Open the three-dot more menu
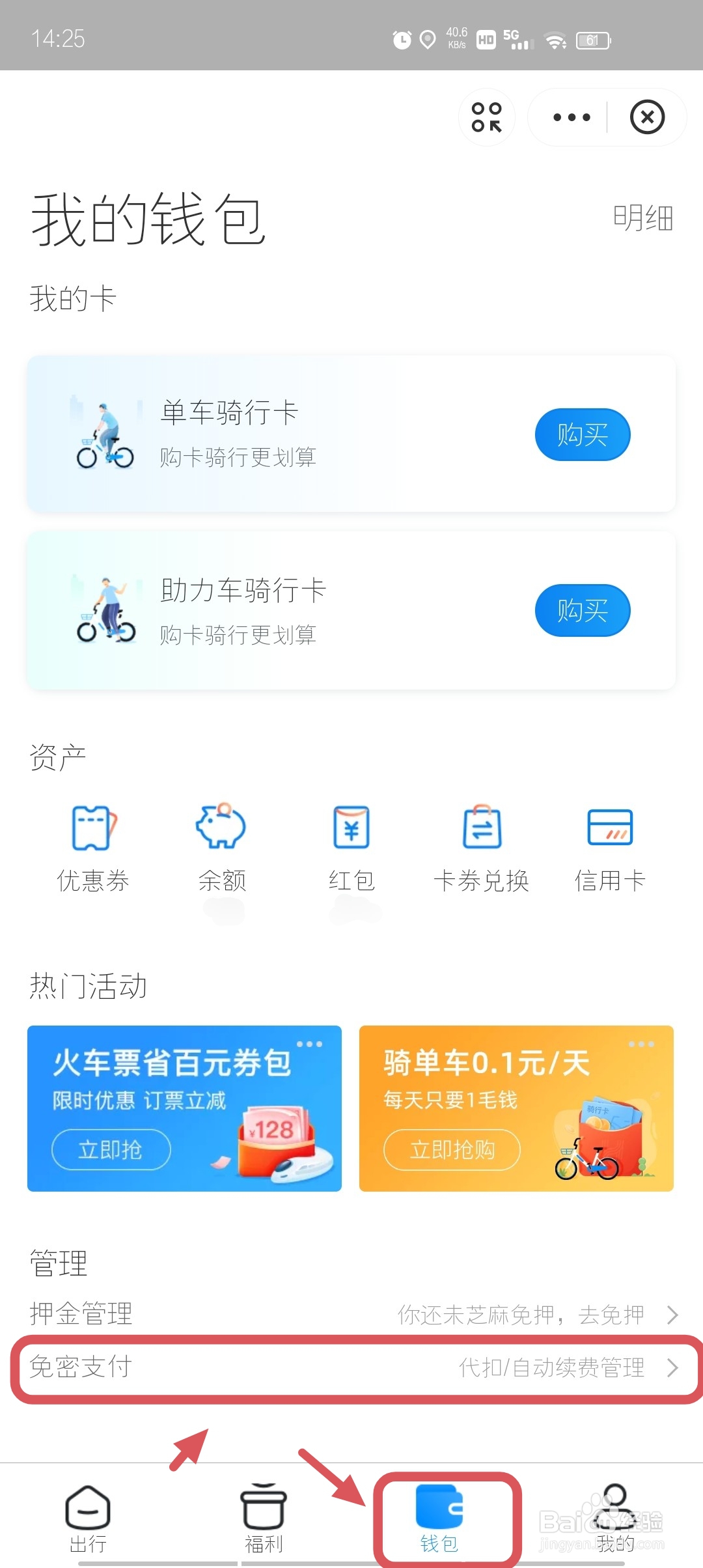This screenshot has width=703, height=1568. 572,117
